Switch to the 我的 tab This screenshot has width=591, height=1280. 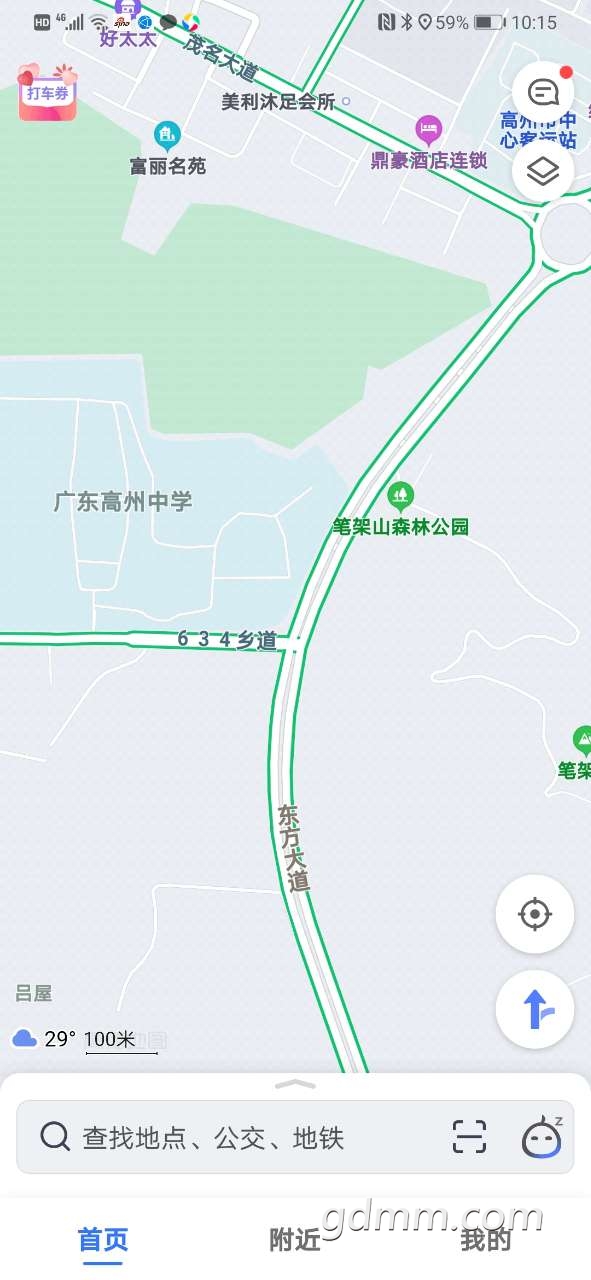[486, 1240]
